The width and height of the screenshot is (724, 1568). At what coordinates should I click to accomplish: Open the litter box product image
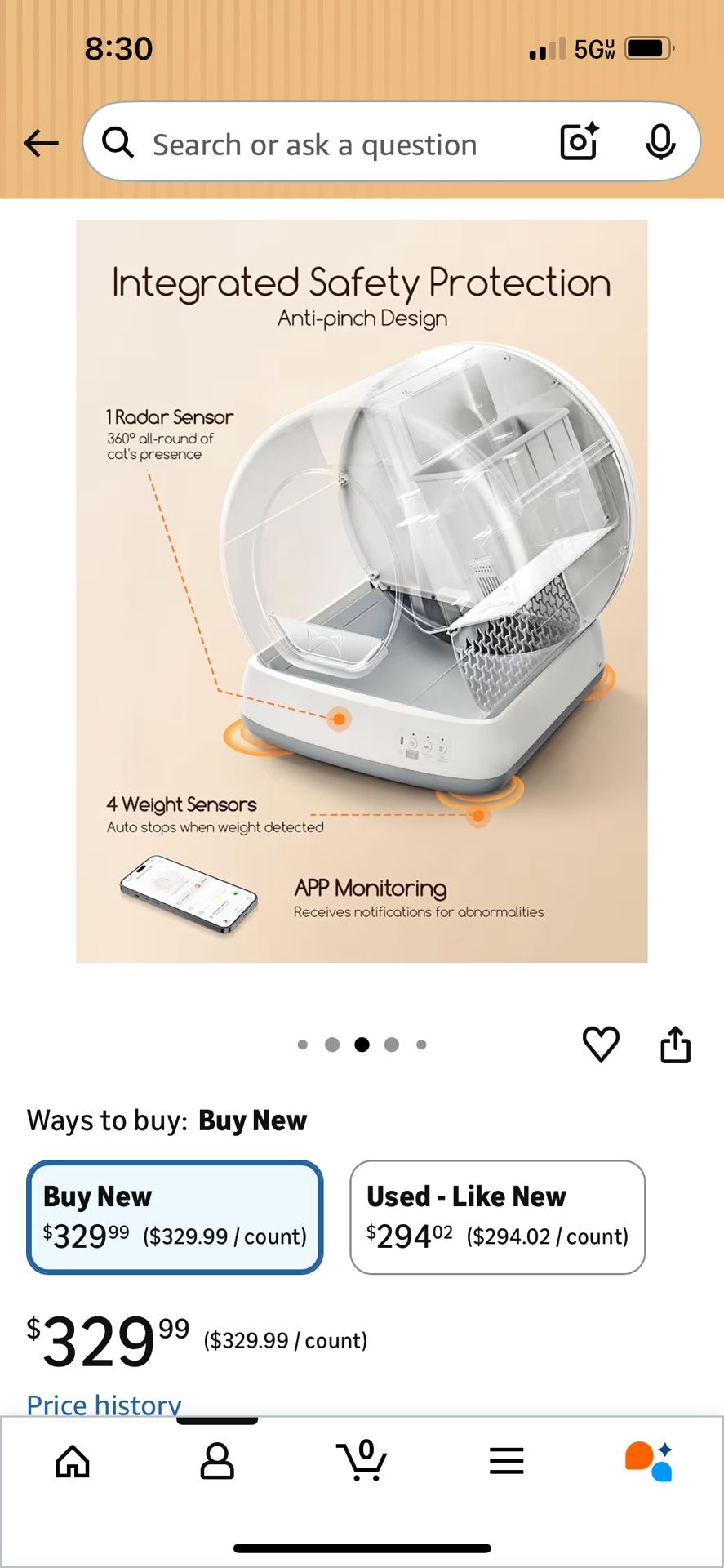coord(362,590)
